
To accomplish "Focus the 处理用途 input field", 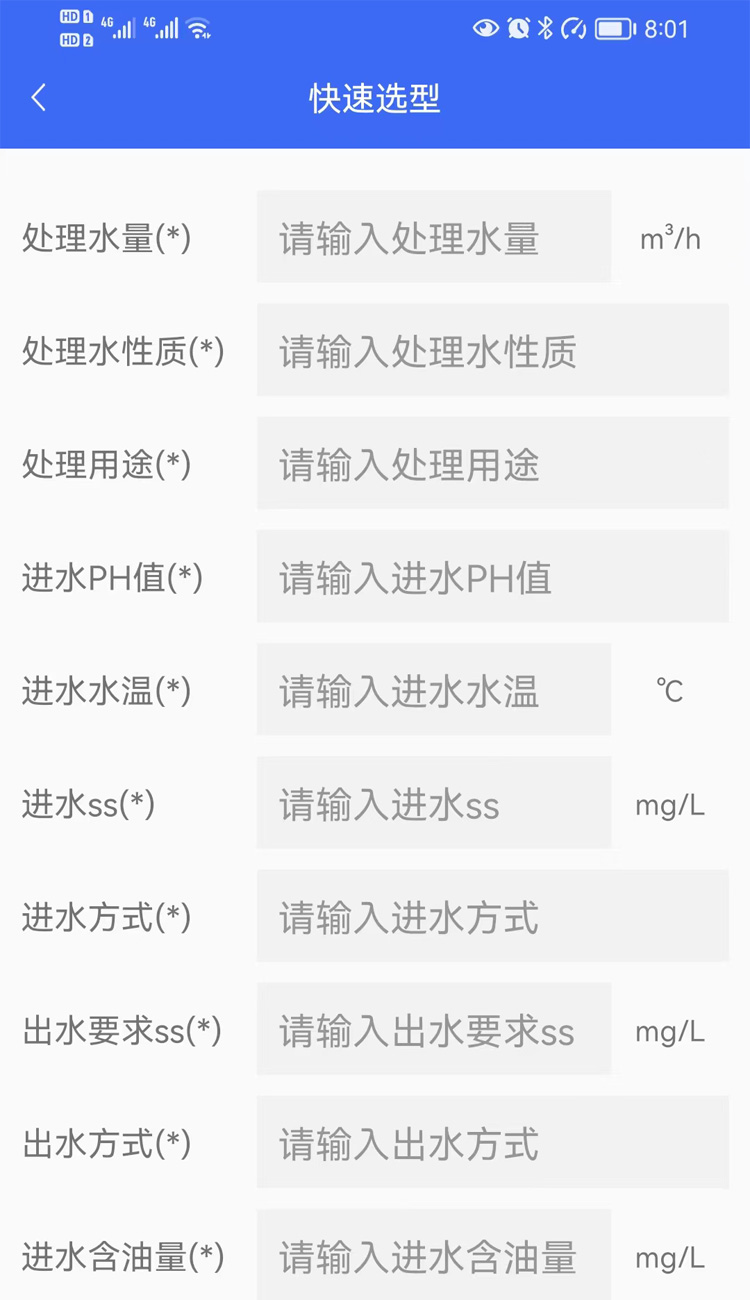I will [x=493, y=463].
